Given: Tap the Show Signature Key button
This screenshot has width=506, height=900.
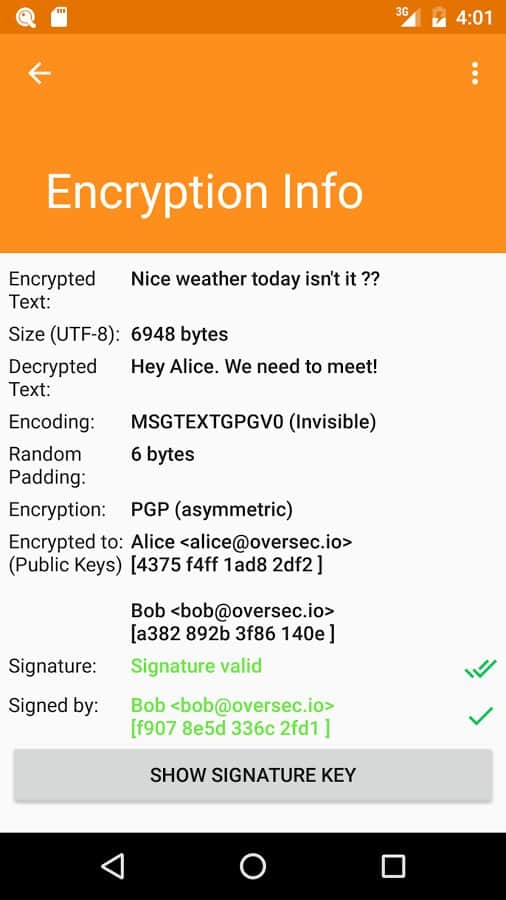Looking at the screenshot, I should point(253,775).
